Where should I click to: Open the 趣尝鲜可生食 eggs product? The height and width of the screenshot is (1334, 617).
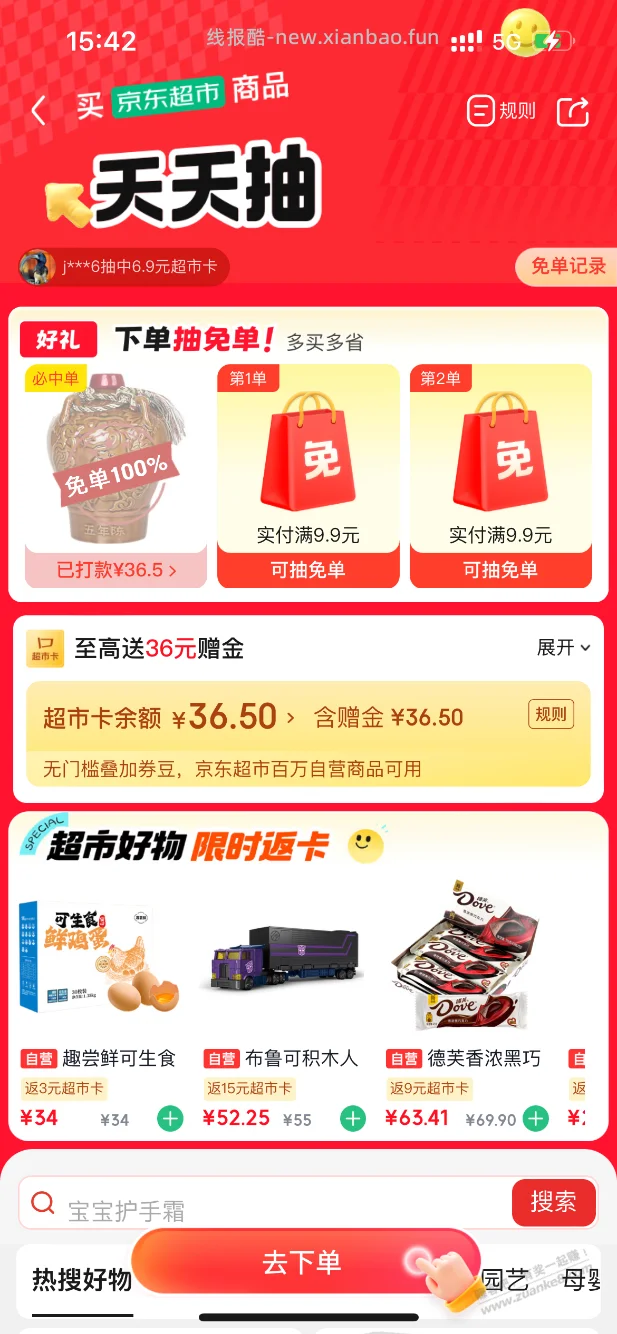point(102,1002)
